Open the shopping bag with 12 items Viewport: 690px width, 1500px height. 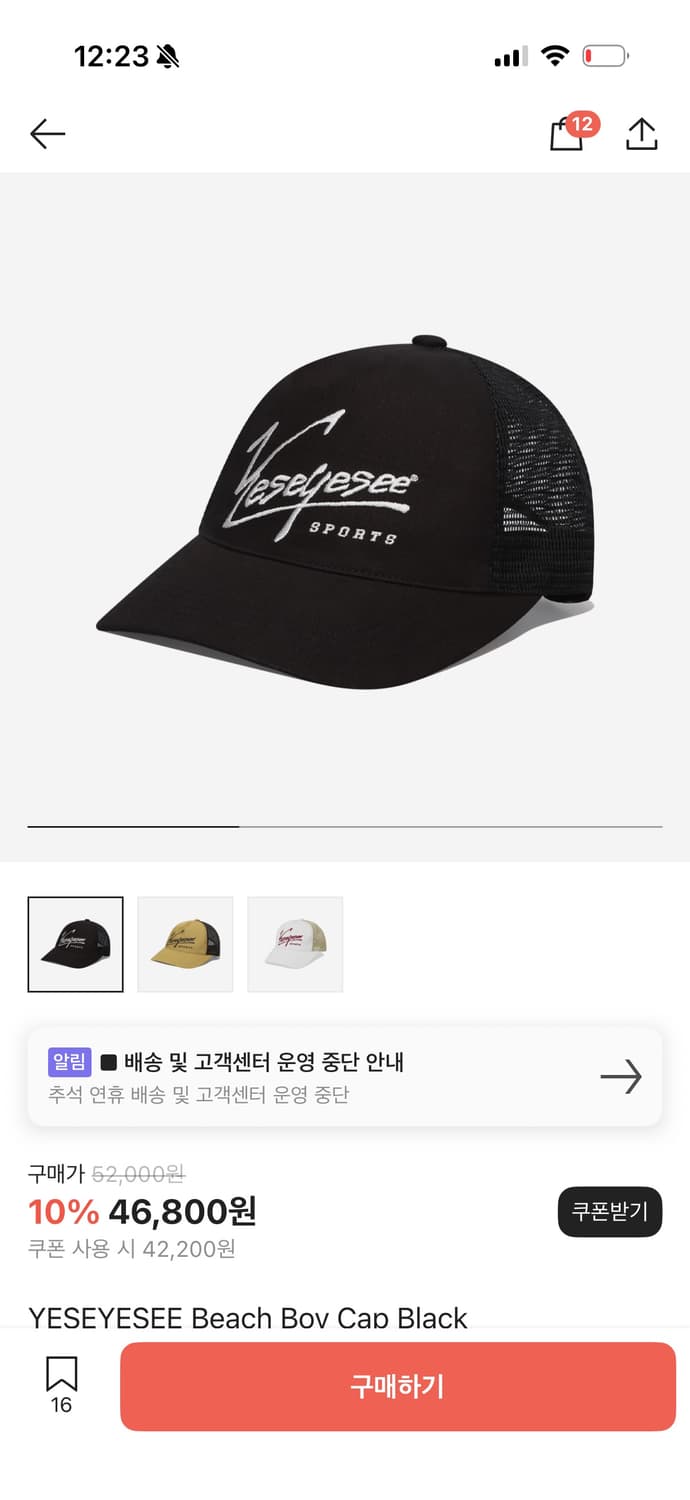tap(567, 135)
